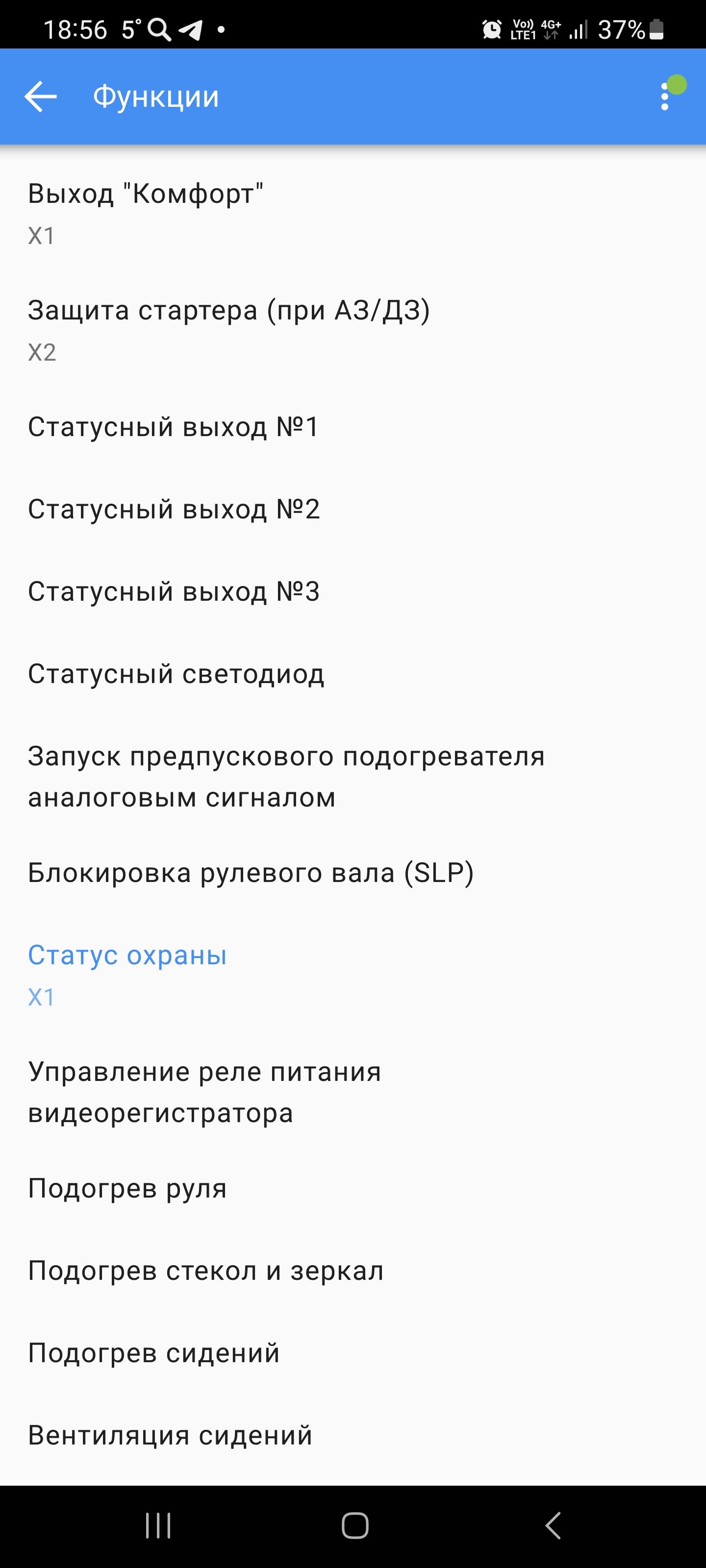
Task: Open the three-dot overflow menu
Action: point(665,97)
